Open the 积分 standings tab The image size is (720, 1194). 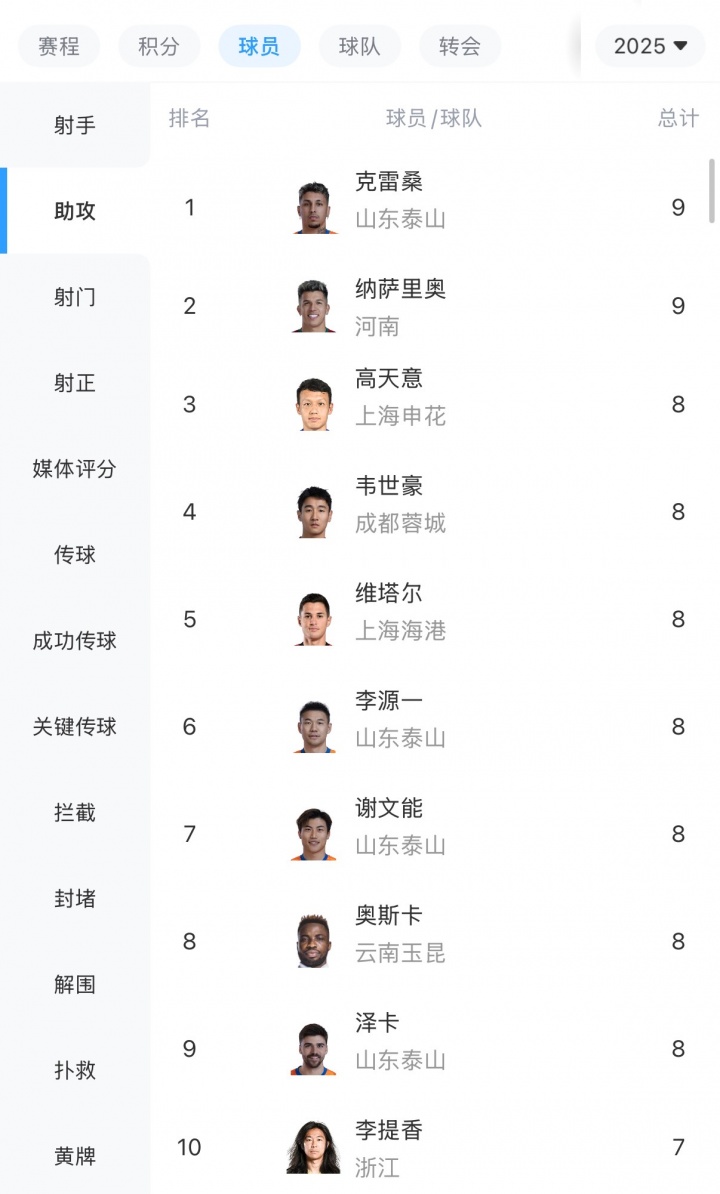[x=159, y=46]
